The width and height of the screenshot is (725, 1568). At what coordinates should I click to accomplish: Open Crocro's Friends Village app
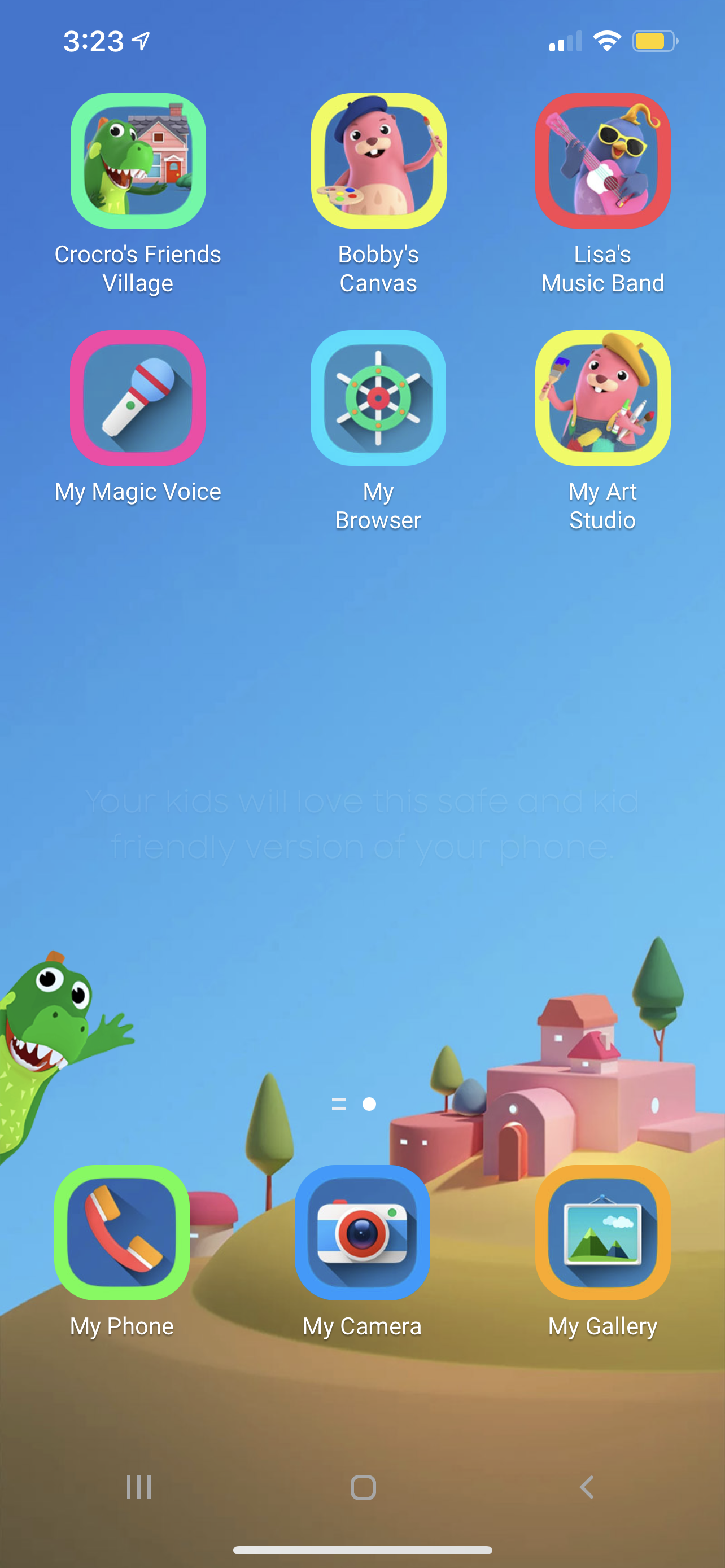138,161
